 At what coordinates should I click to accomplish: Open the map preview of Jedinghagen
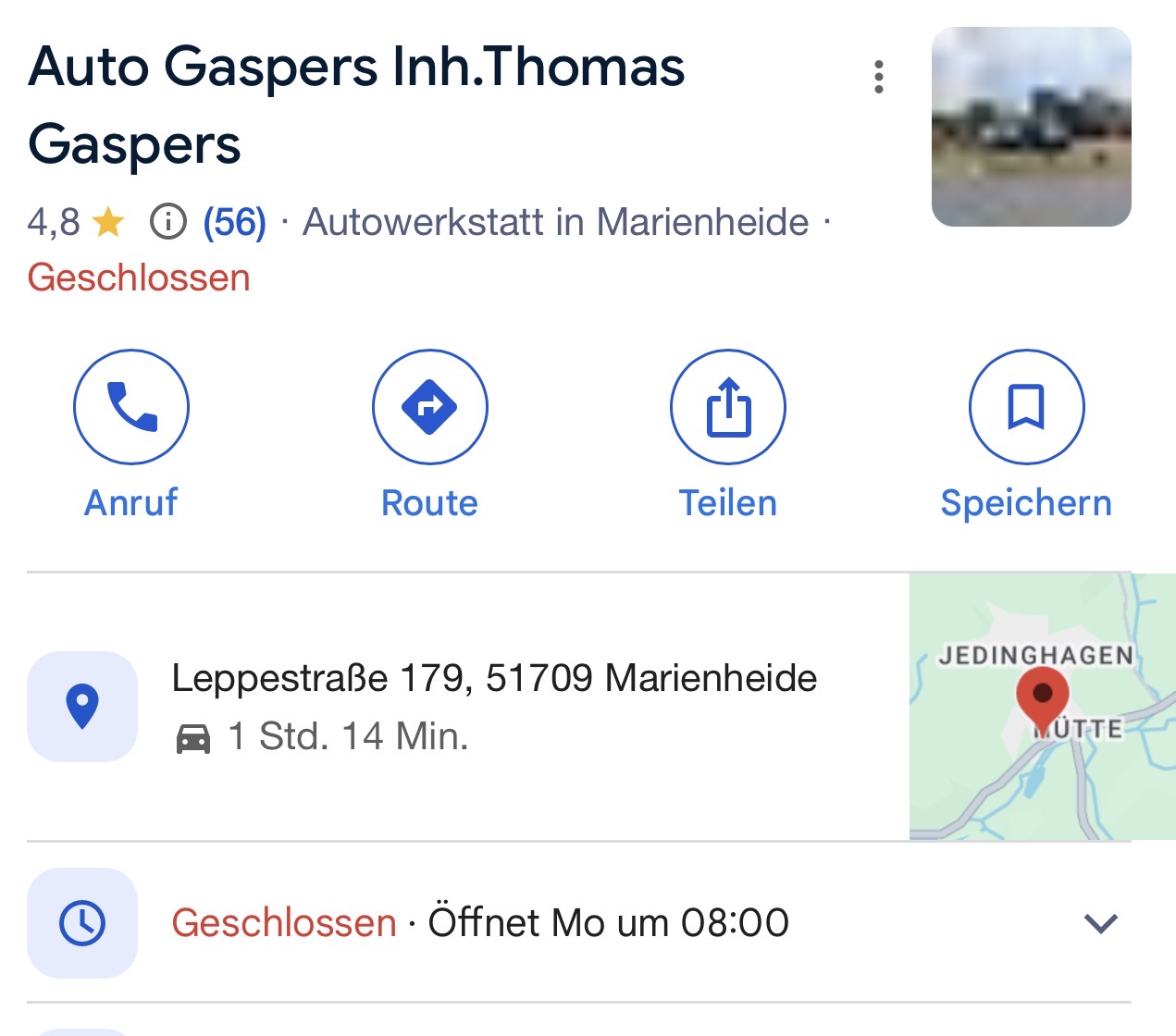click(x=1041, y=707)
